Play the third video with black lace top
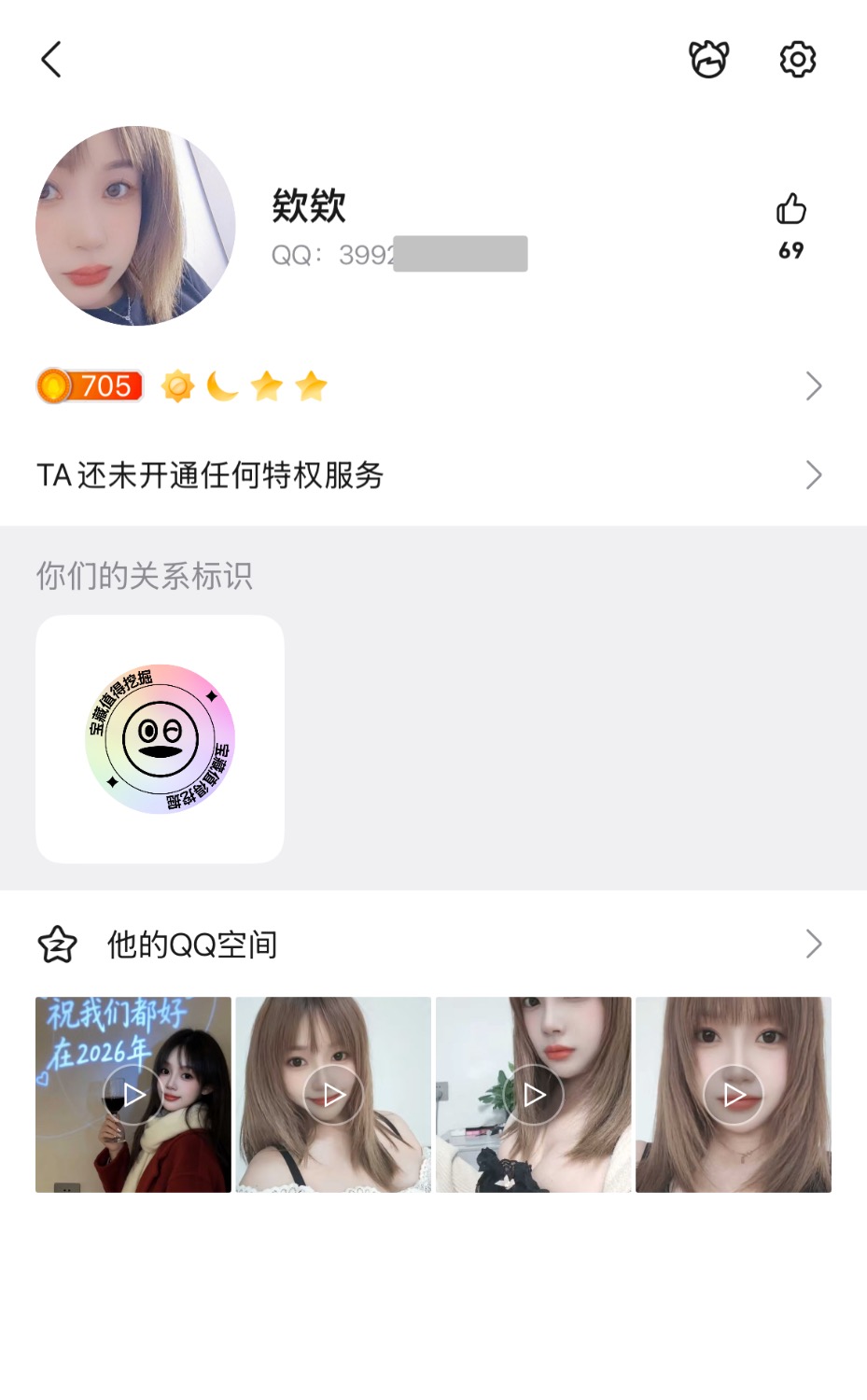This screenshot has width=867, height=1400. pyautogui.click(x=534, y=1094)
